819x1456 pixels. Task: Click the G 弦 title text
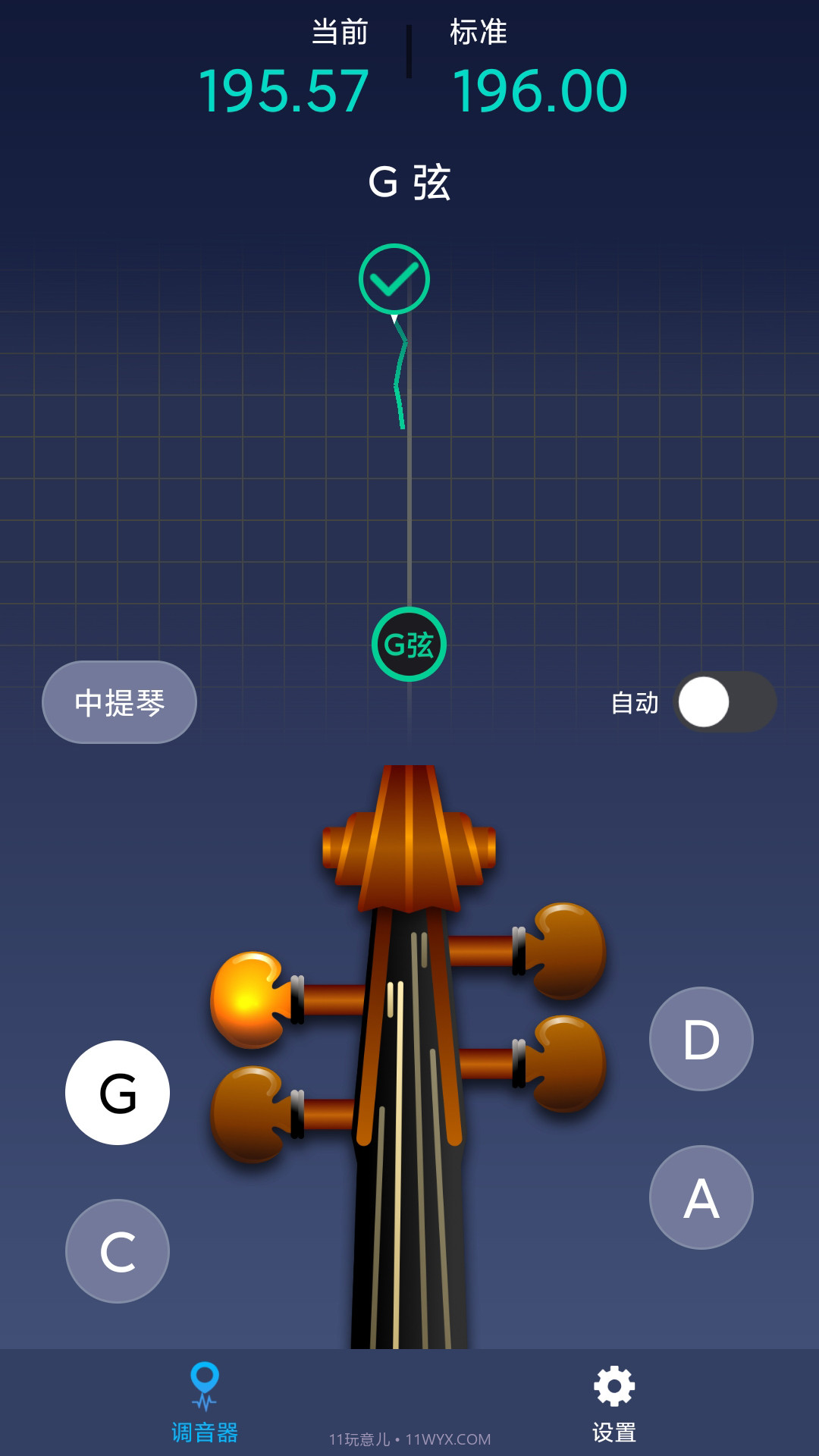tap(409, 182)
